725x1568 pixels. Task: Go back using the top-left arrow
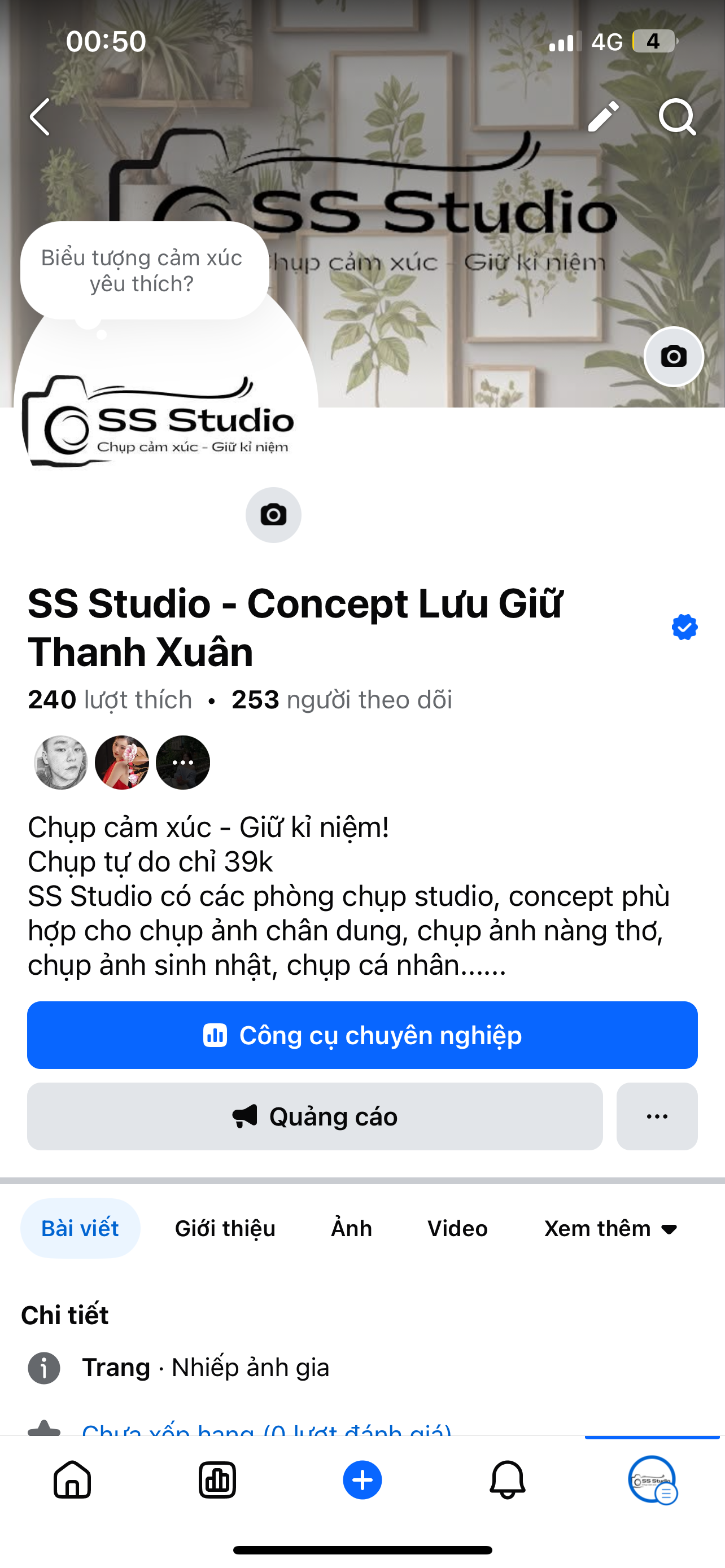click(40, 117)
